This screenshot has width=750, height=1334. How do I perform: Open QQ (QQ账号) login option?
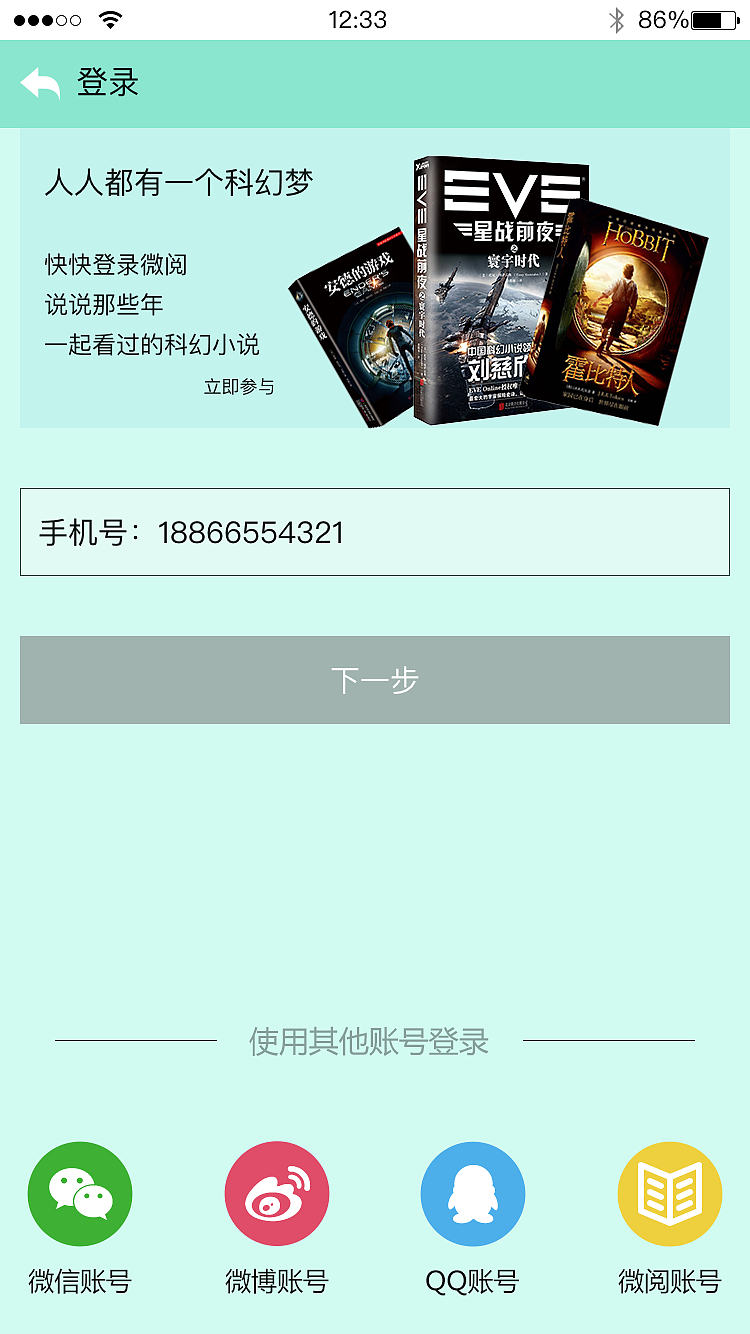tap(473, 1193)
